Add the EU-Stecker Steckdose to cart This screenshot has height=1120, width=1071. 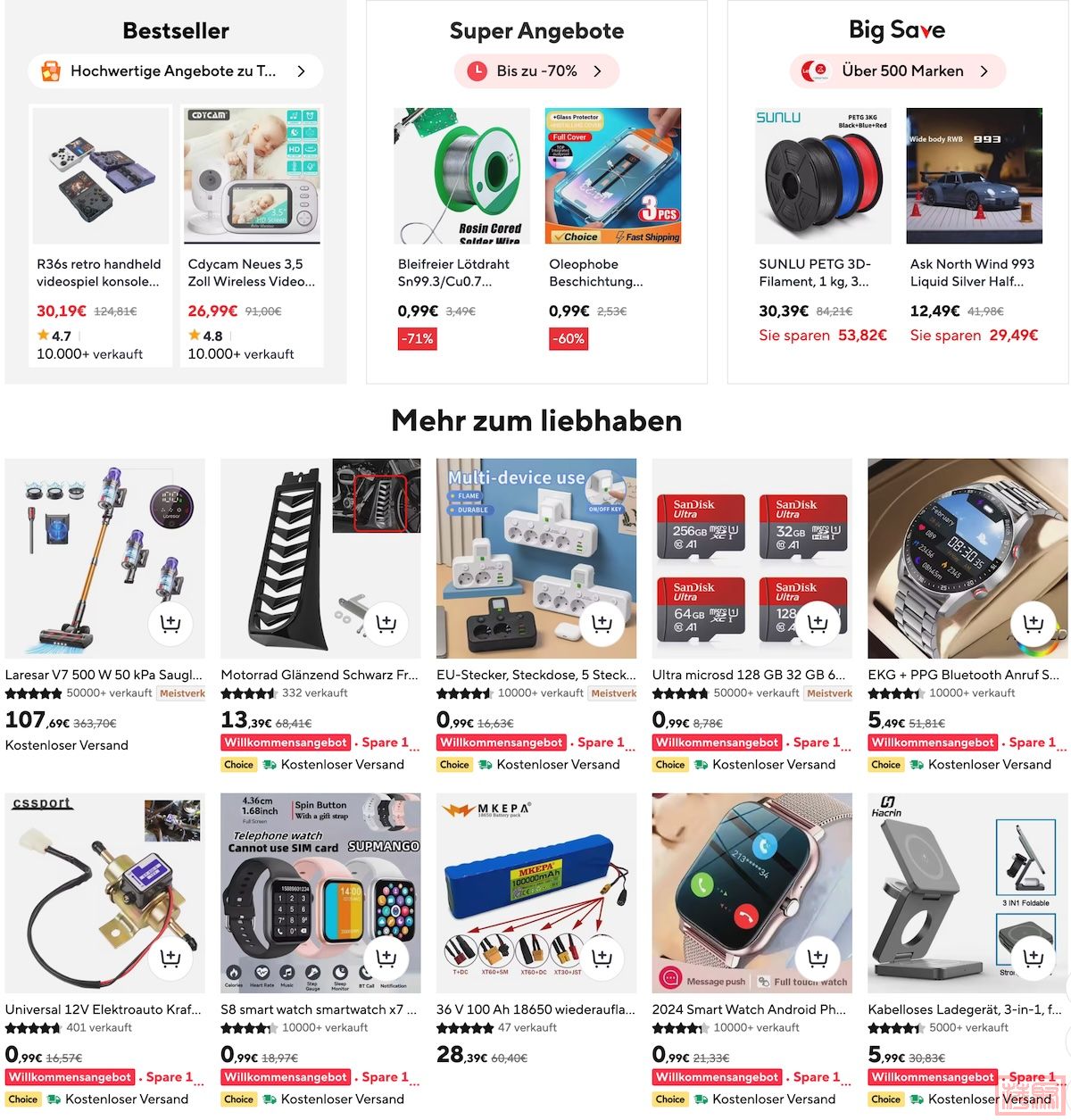click(x=602, y=623)
